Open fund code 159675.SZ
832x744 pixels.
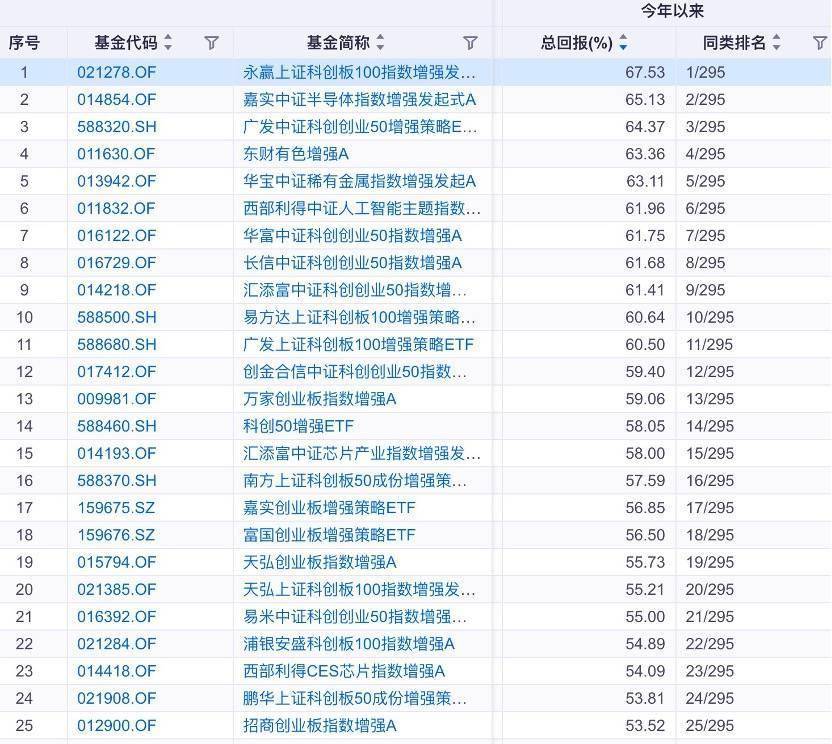click(117, 507)
